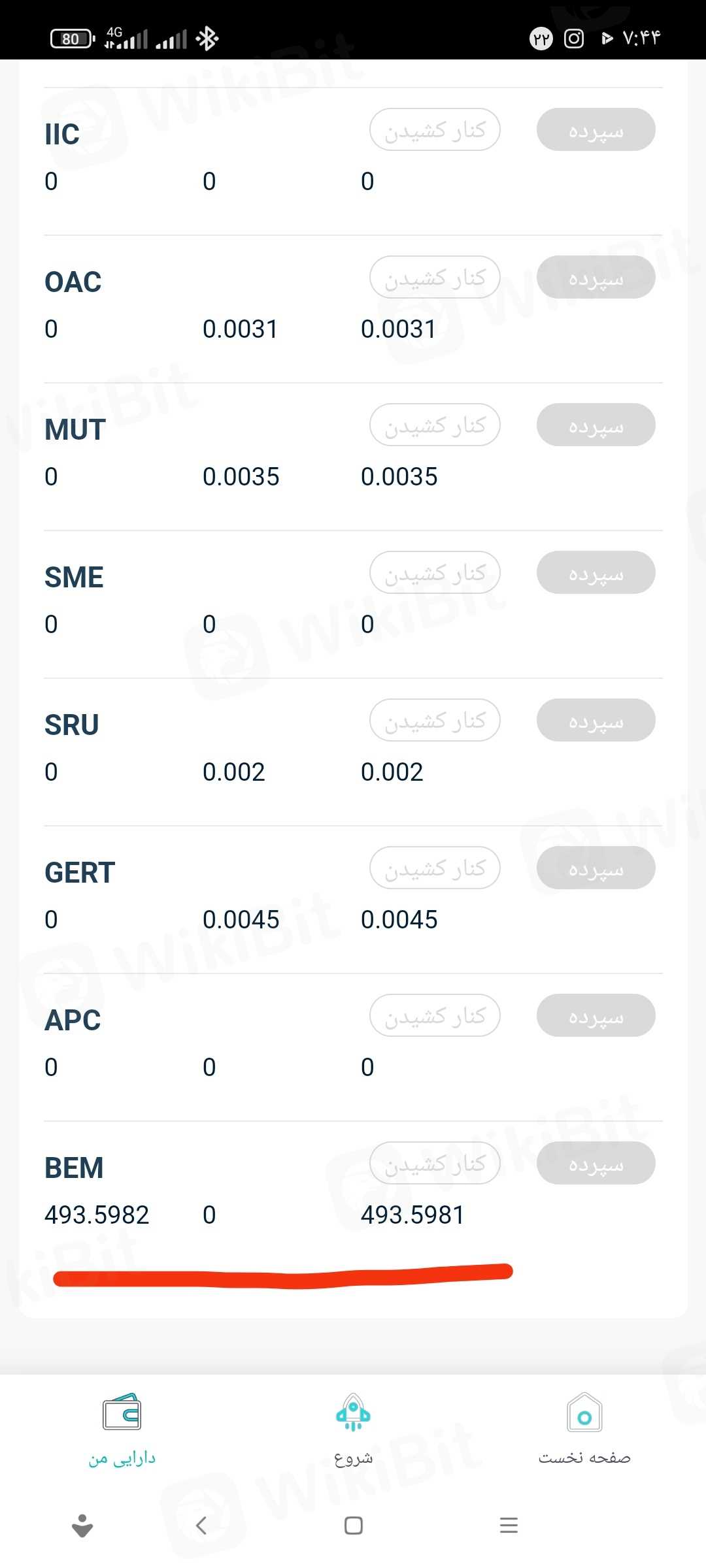This screenshot has height=1568, width=706.
Task: Withdraw SRU via کنار کشیدن
Action: coord(435,720)
